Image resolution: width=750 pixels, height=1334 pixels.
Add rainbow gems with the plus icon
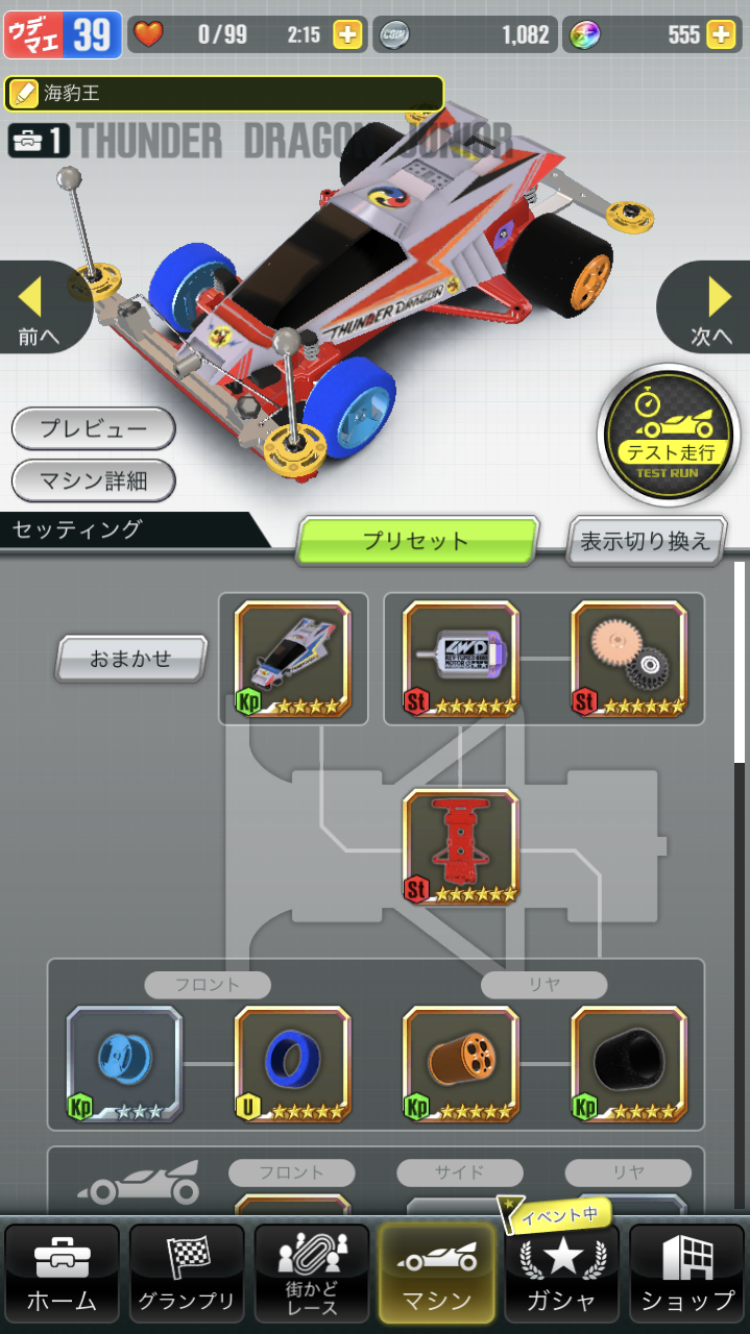click(721, 35)
